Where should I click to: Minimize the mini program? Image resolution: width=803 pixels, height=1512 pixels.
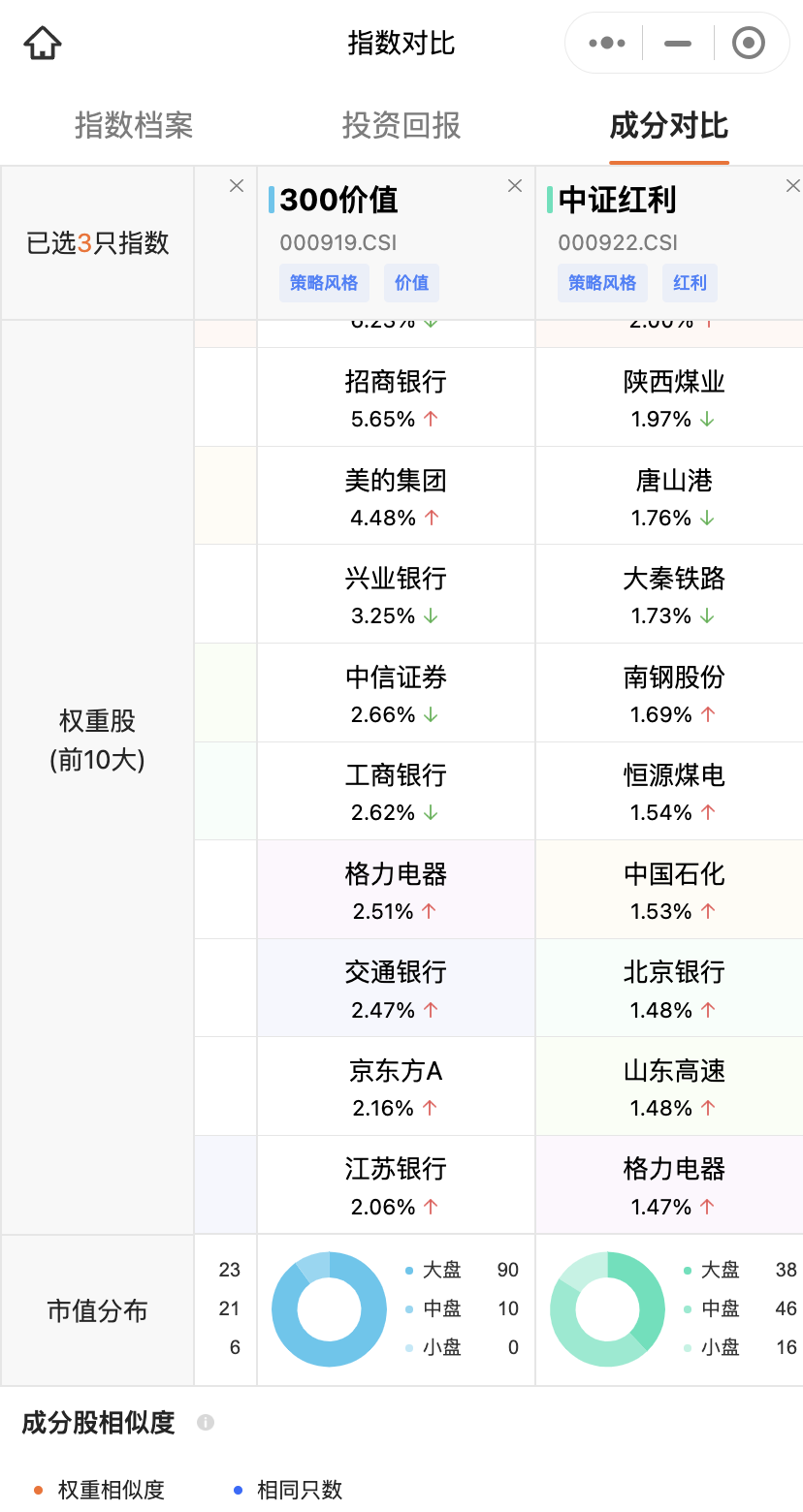[x=677, y=44]
